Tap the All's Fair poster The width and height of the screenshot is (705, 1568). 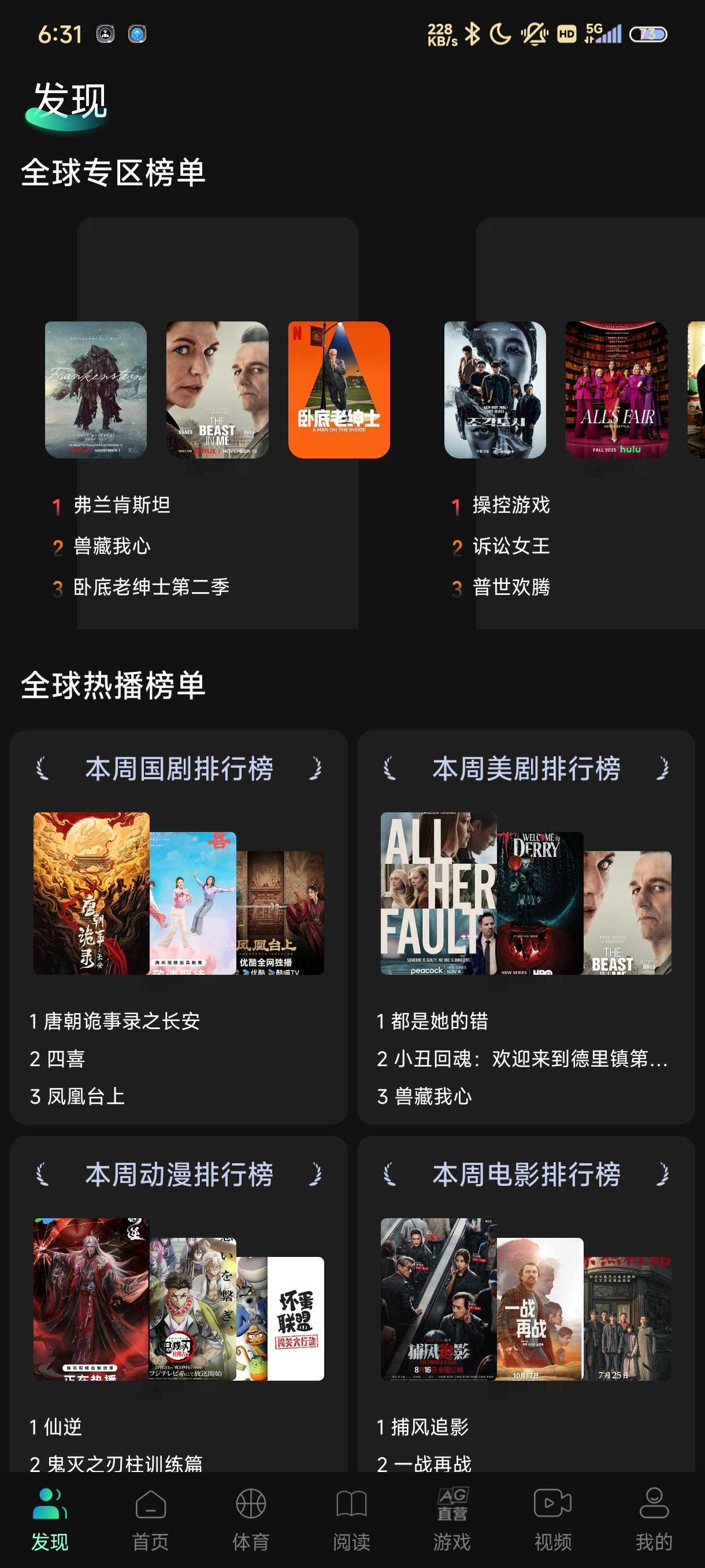(x=616, y=390)
